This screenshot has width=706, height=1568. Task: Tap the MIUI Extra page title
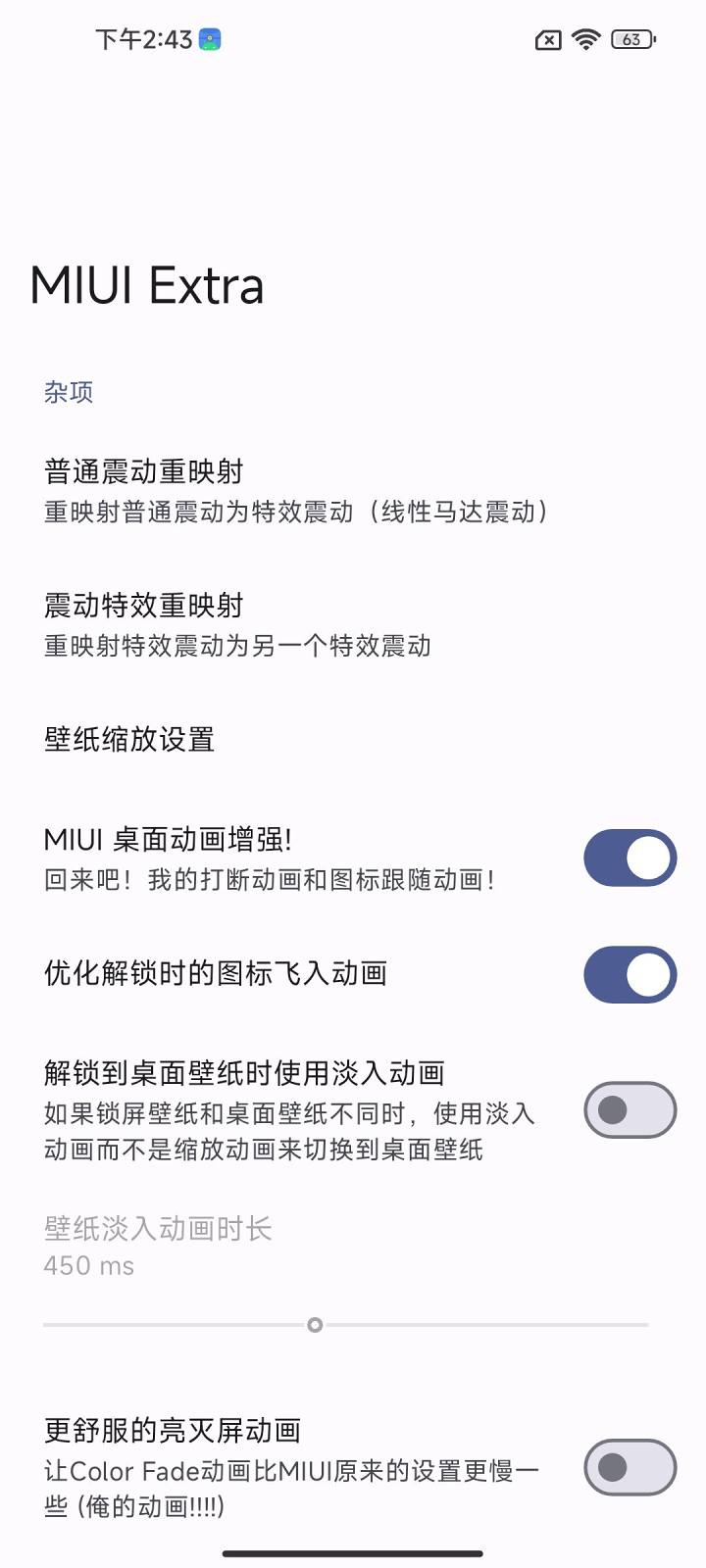[147, 284]
